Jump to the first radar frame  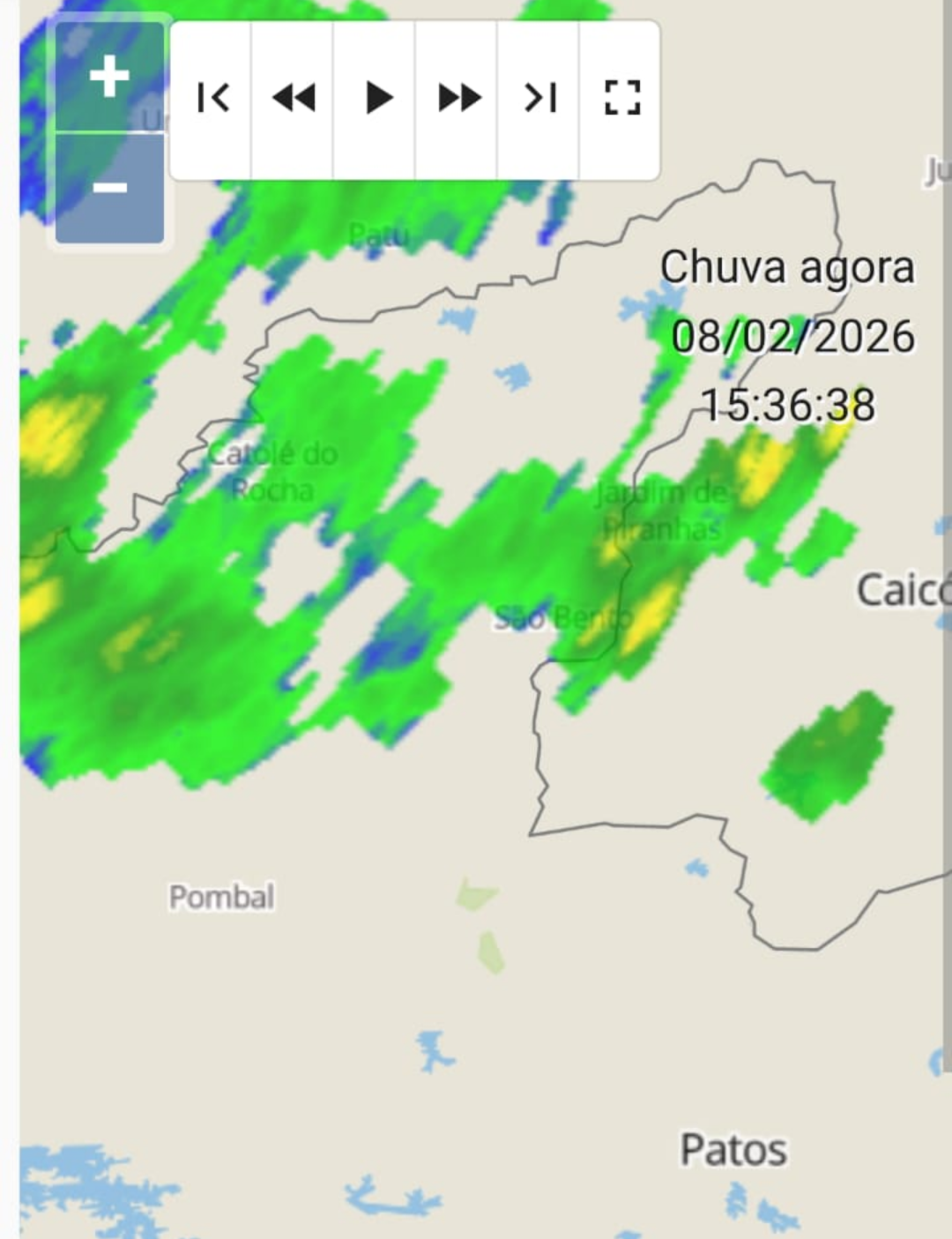point(212,98)
